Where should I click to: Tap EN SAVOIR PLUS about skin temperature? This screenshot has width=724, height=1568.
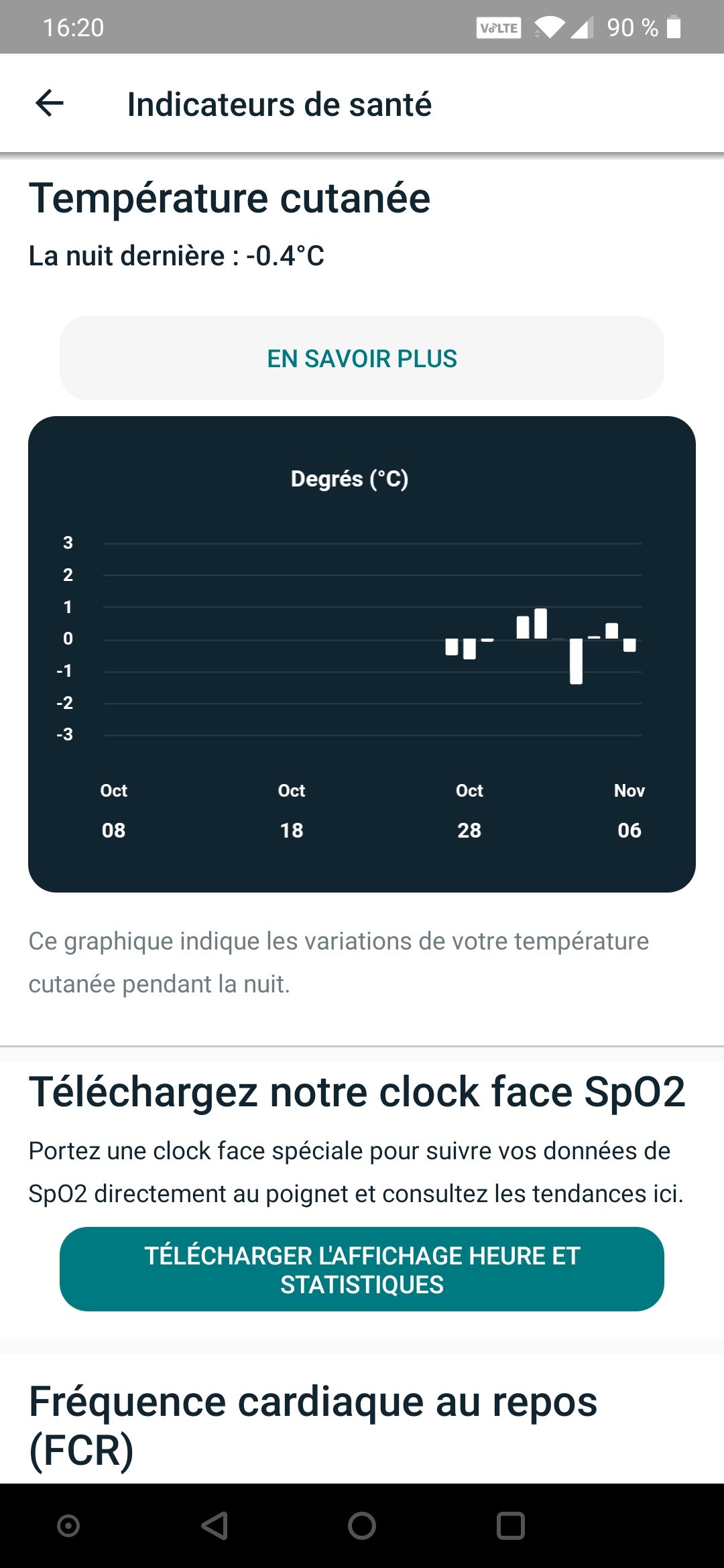(362, 358)
